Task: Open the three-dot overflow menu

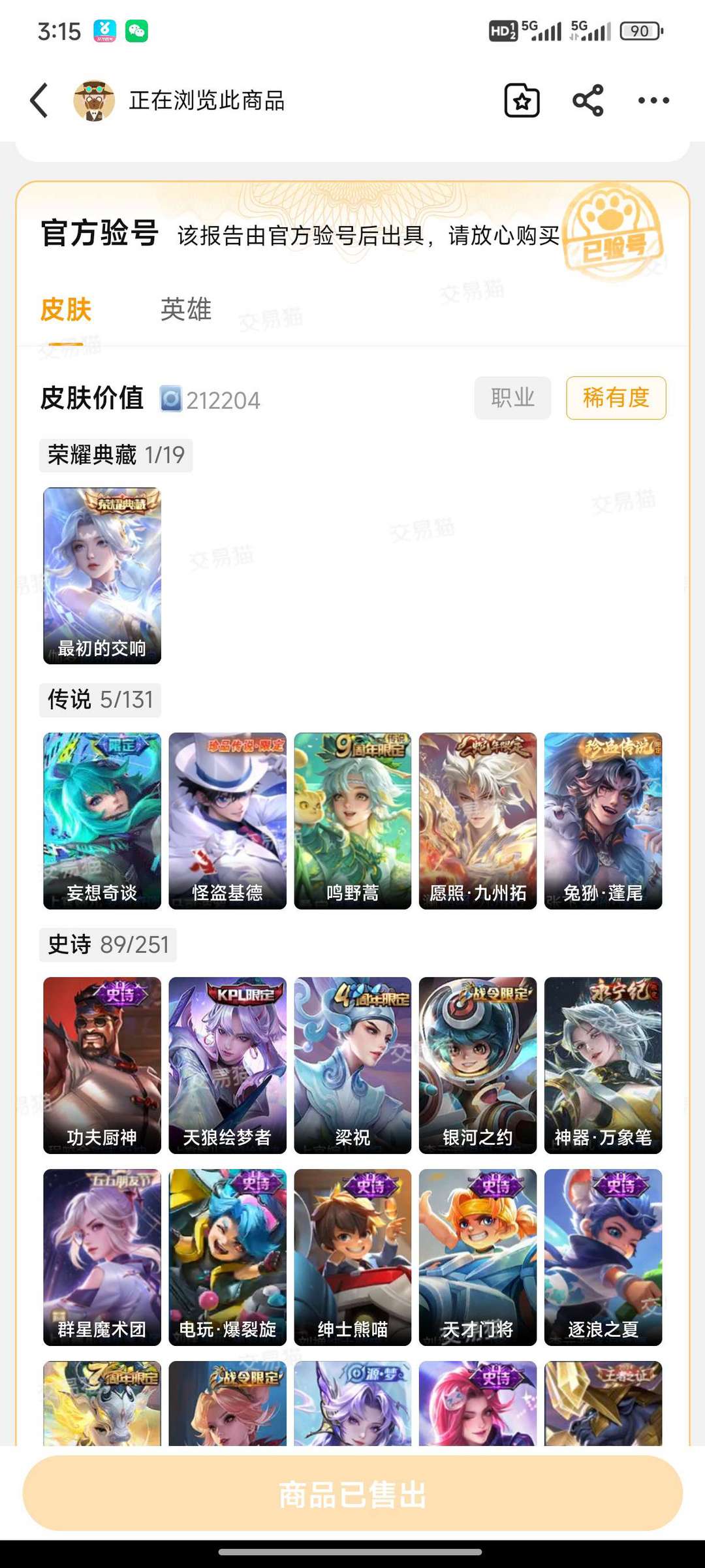Action: [x=653, y=101]
